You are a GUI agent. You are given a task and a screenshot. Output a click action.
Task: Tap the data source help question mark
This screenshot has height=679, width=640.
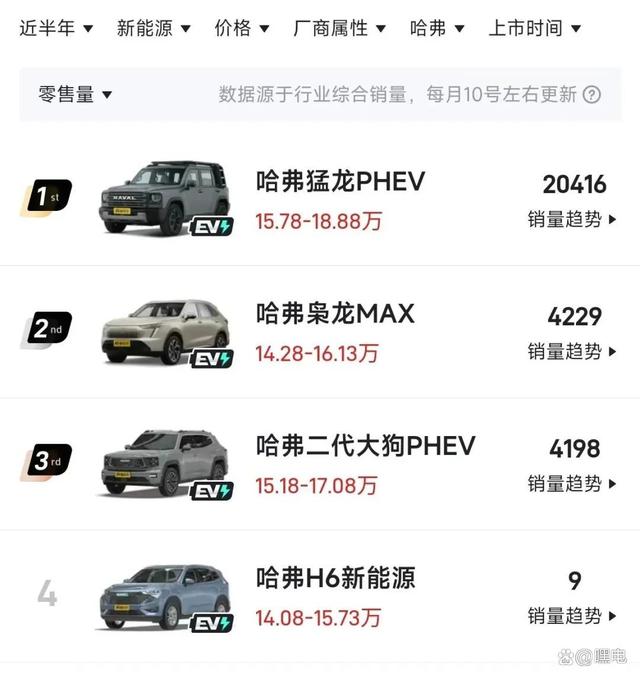tap(592, 95)
